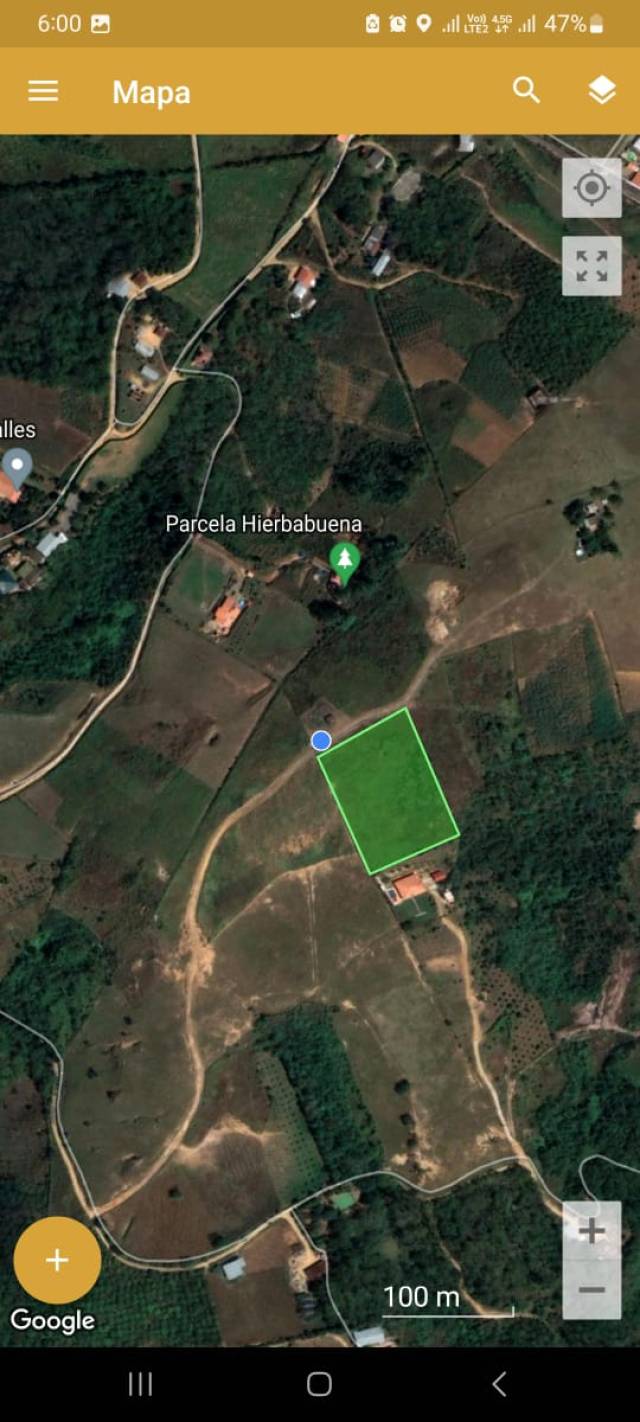Go back with system back button
Viewport: 640px width, 1422px height.
click(499, 1384)
